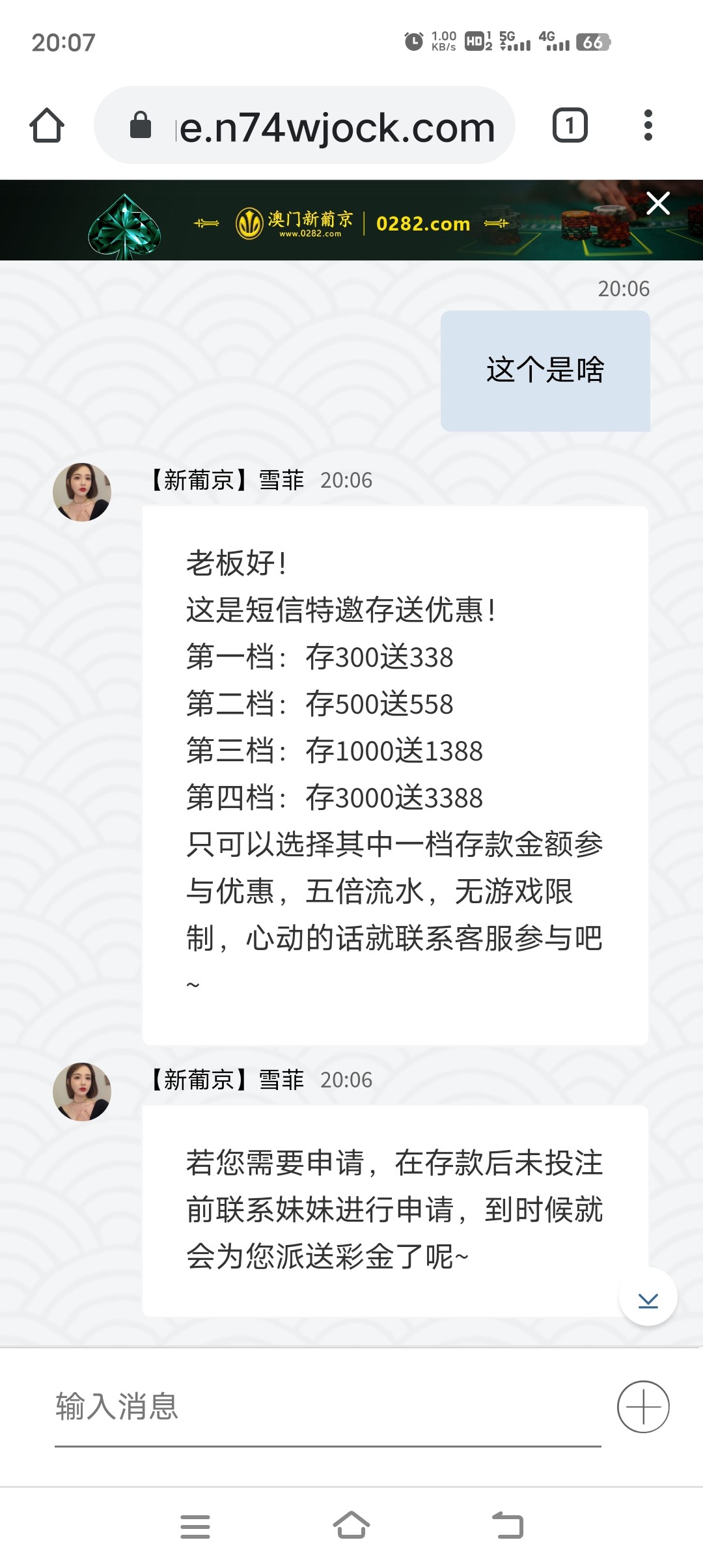Open the browser overflow menu
The height and width of the screenshot is (1568, 703).
(x=648, y=125)
